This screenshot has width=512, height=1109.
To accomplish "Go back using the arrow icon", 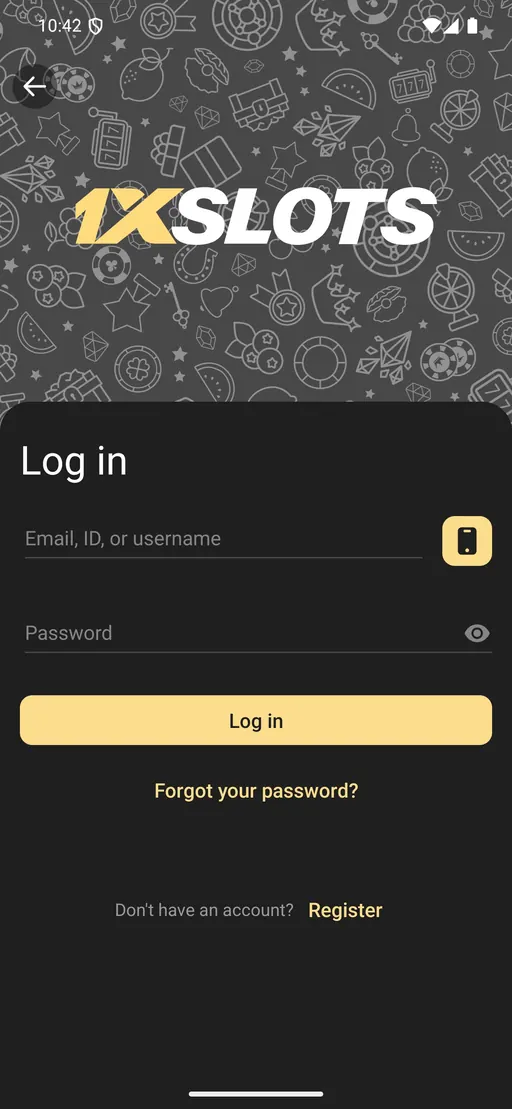I will click(34, 86).
